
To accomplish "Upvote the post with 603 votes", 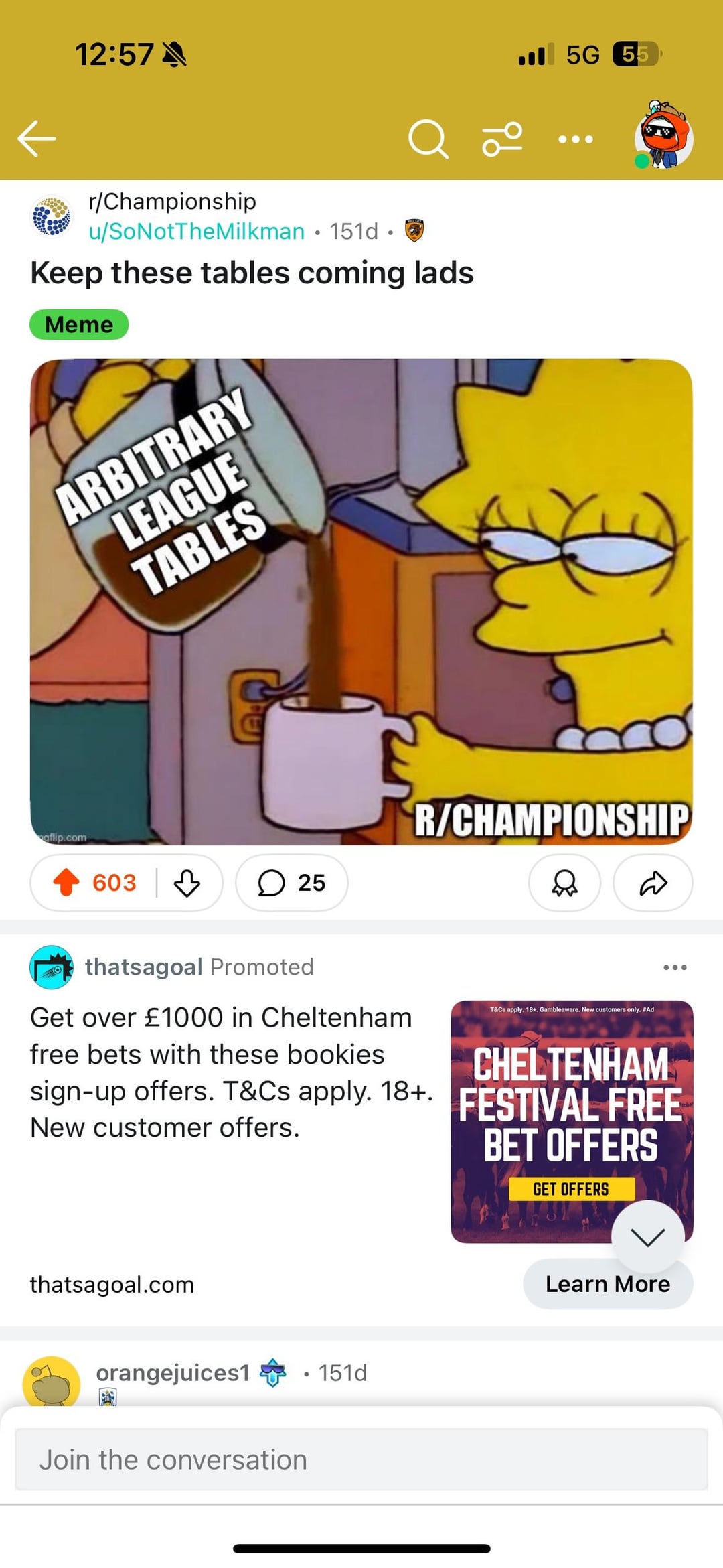I will [67, 882].
